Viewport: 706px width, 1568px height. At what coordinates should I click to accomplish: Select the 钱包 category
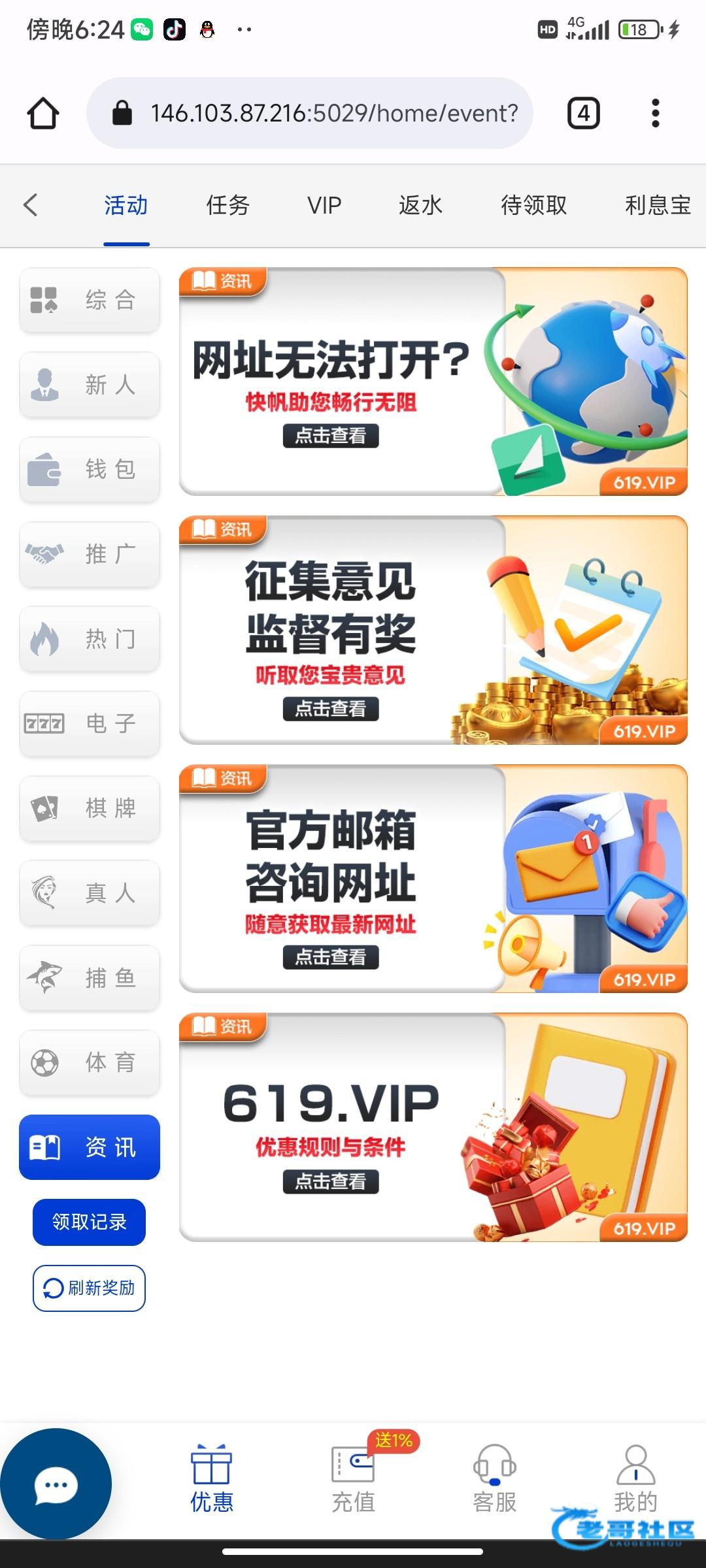90,470
